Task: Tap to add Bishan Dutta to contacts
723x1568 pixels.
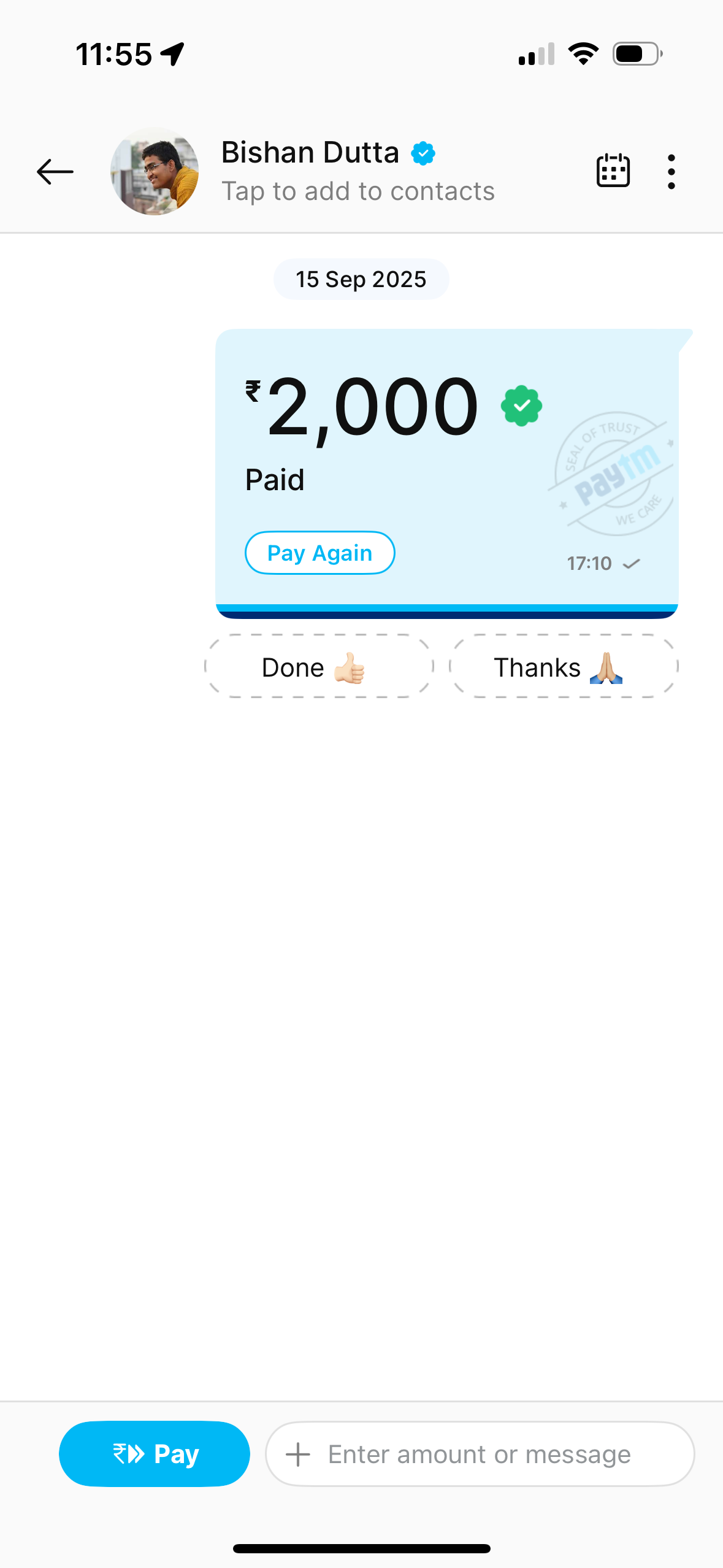Action: pyautogui.click(x=358, y=191)
